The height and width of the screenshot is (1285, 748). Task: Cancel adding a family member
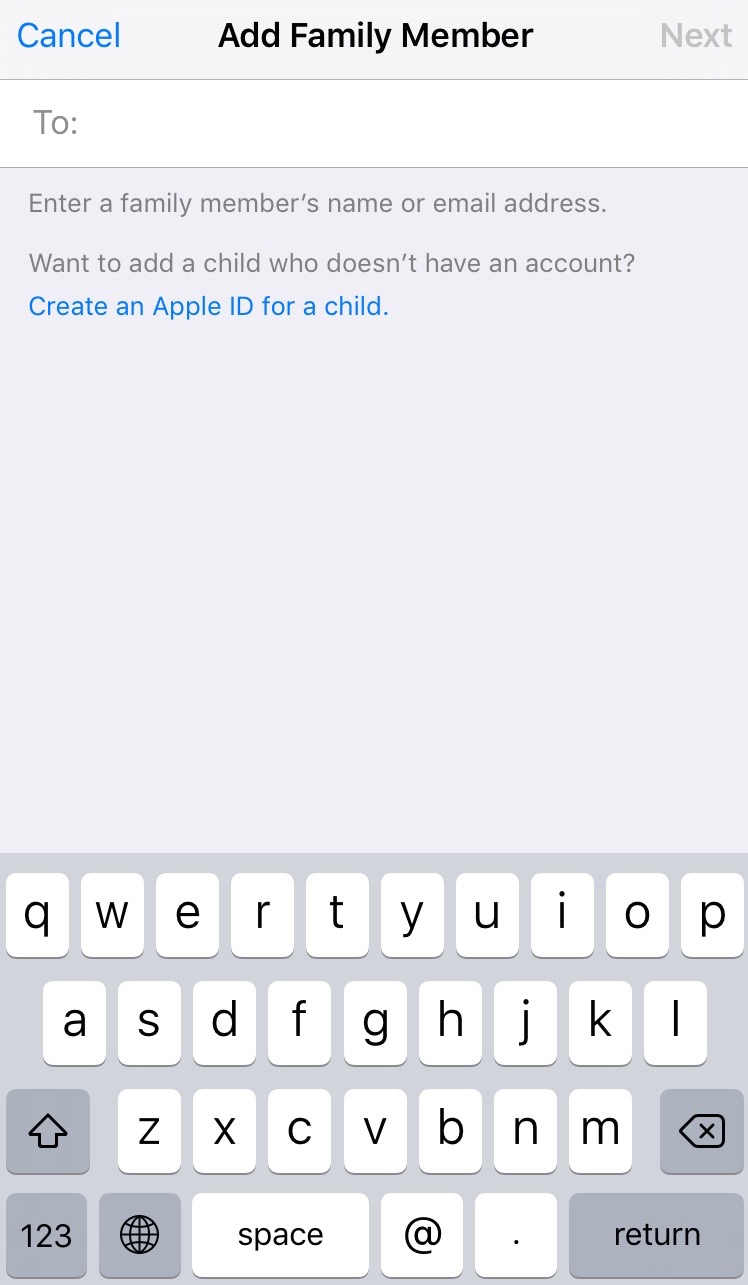click(69, 36)
